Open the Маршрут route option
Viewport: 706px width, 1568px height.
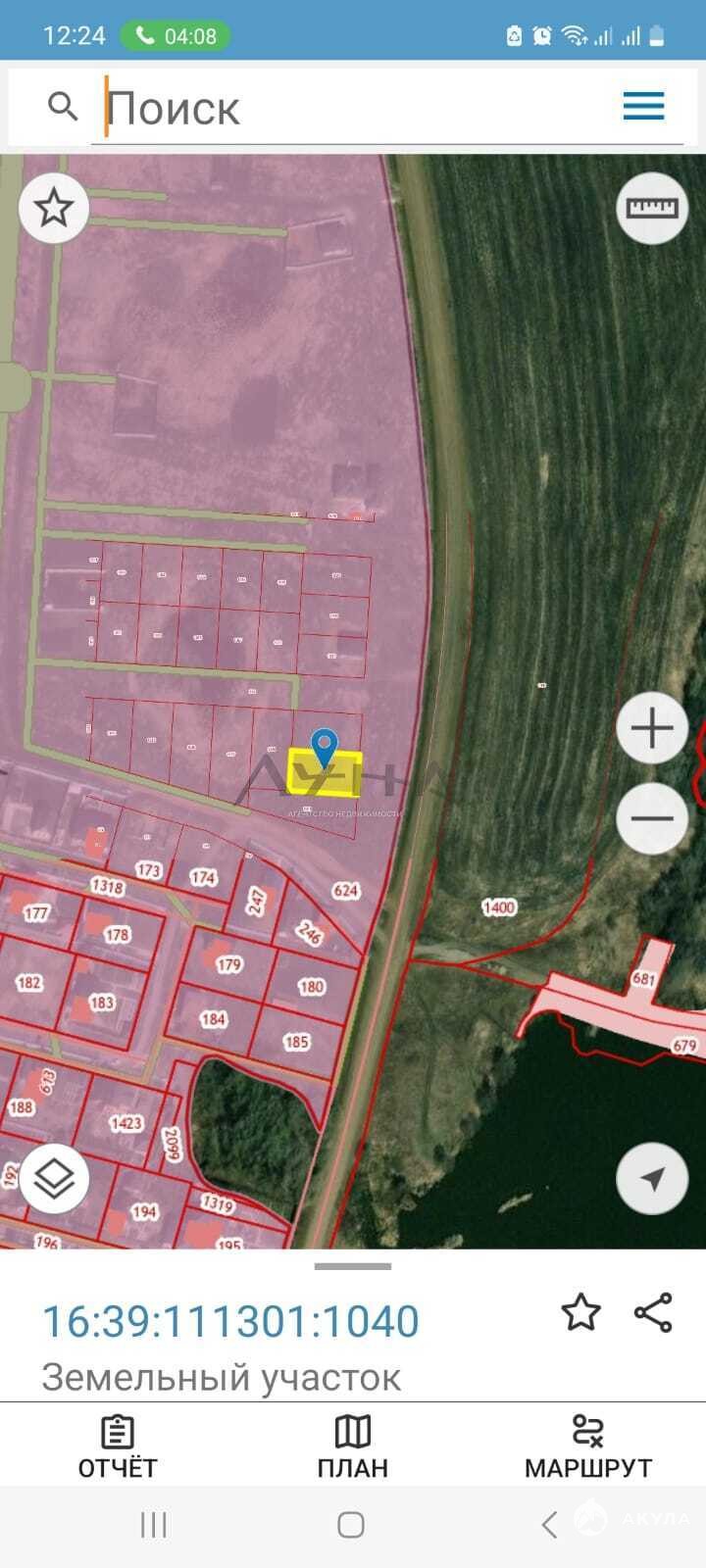pos(588,1446)
